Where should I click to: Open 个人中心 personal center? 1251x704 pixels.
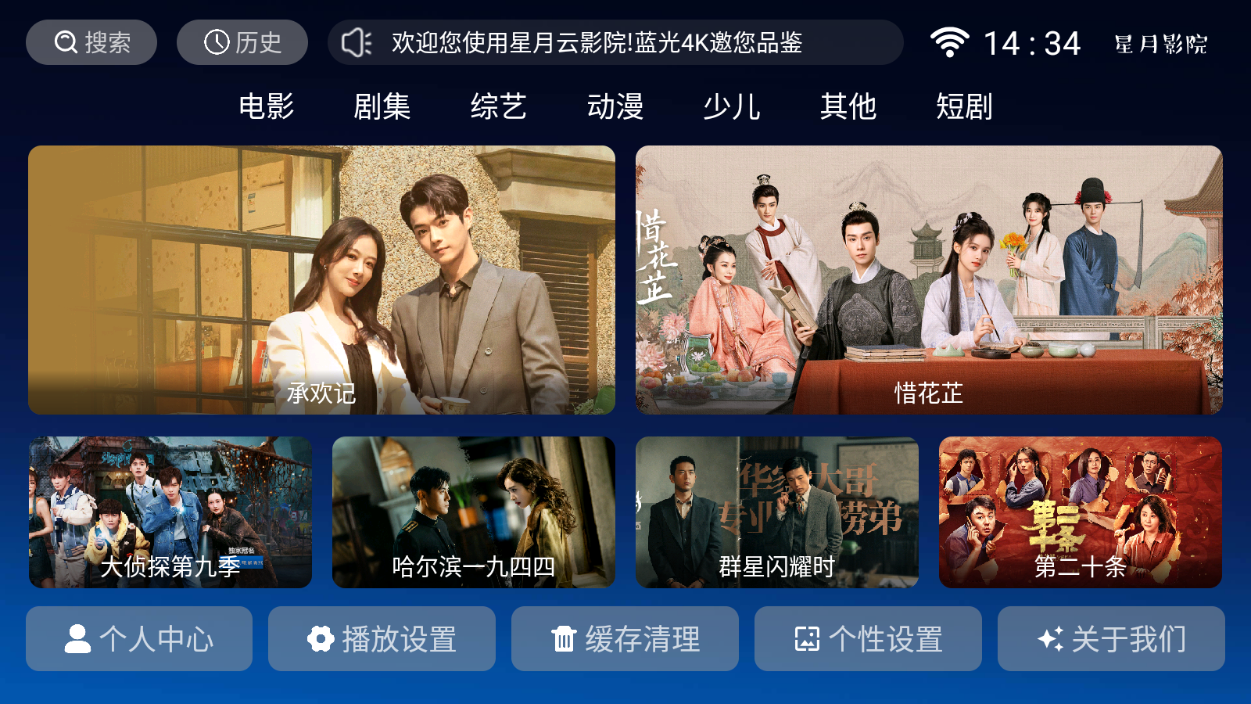coord(139,639)
